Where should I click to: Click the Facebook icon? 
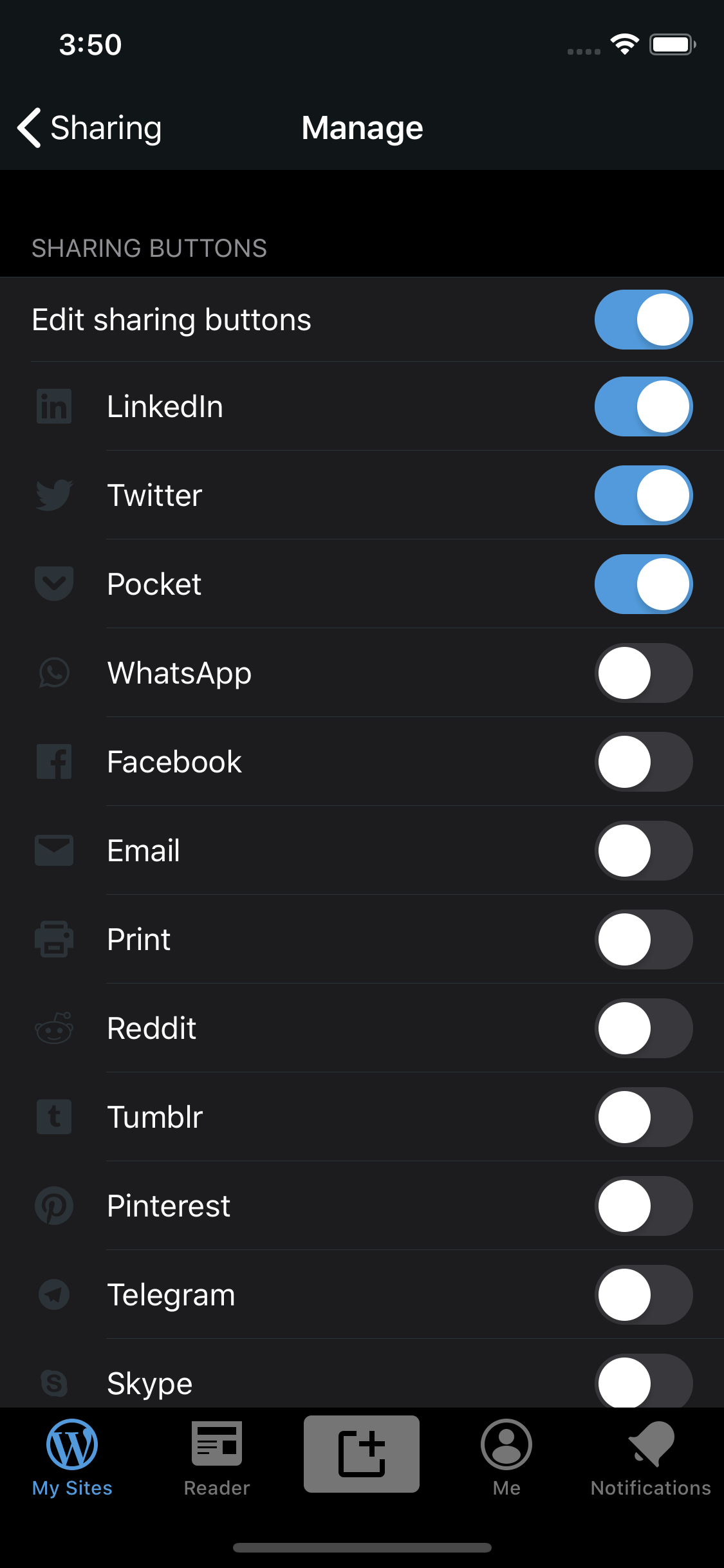click(53, 761)
